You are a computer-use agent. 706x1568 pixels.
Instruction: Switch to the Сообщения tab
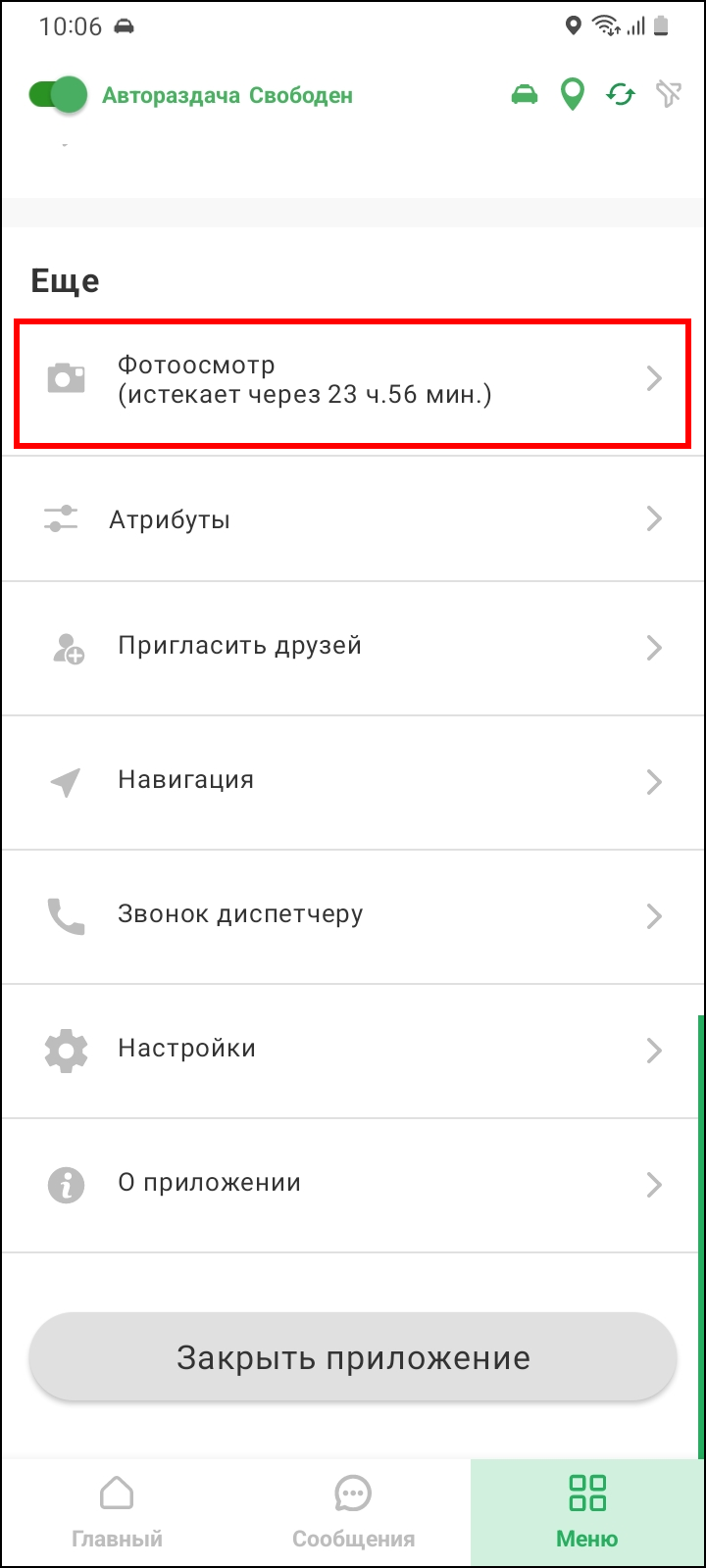tap(353, 1513)
